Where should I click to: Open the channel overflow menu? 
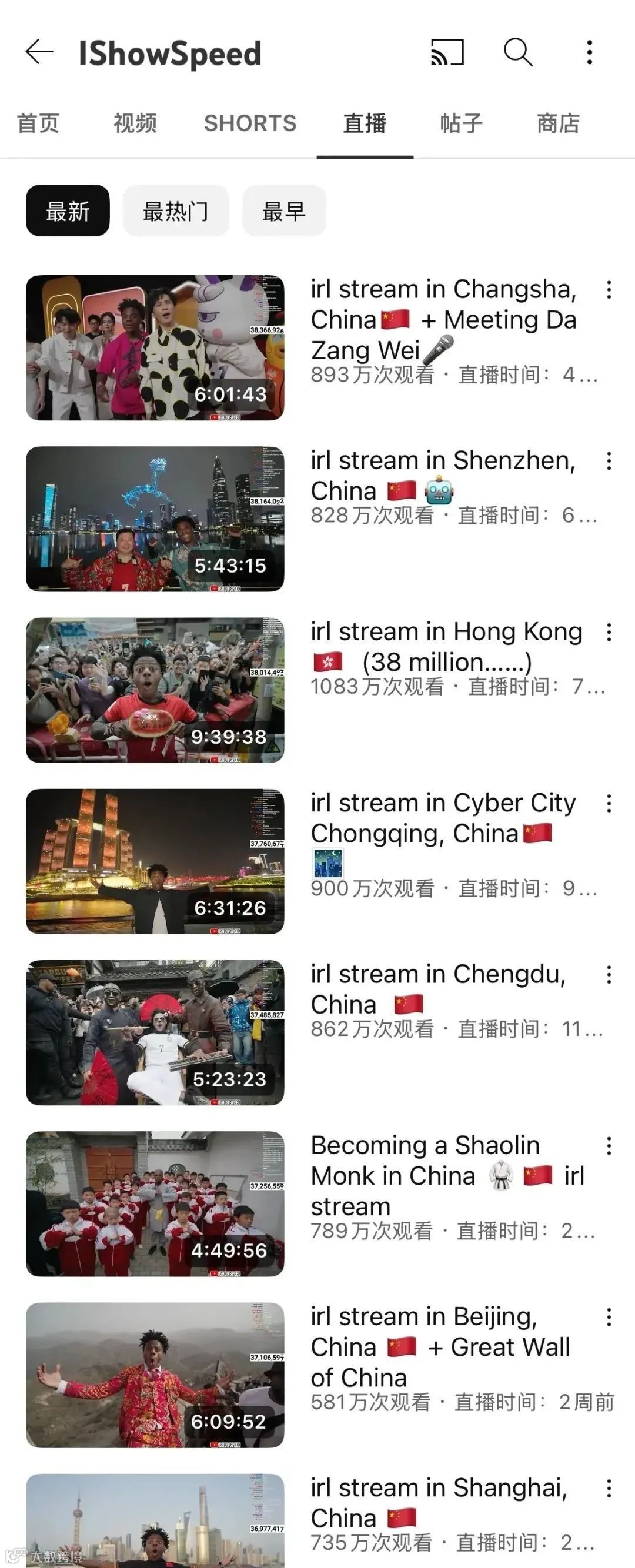(x=589, y=52)
